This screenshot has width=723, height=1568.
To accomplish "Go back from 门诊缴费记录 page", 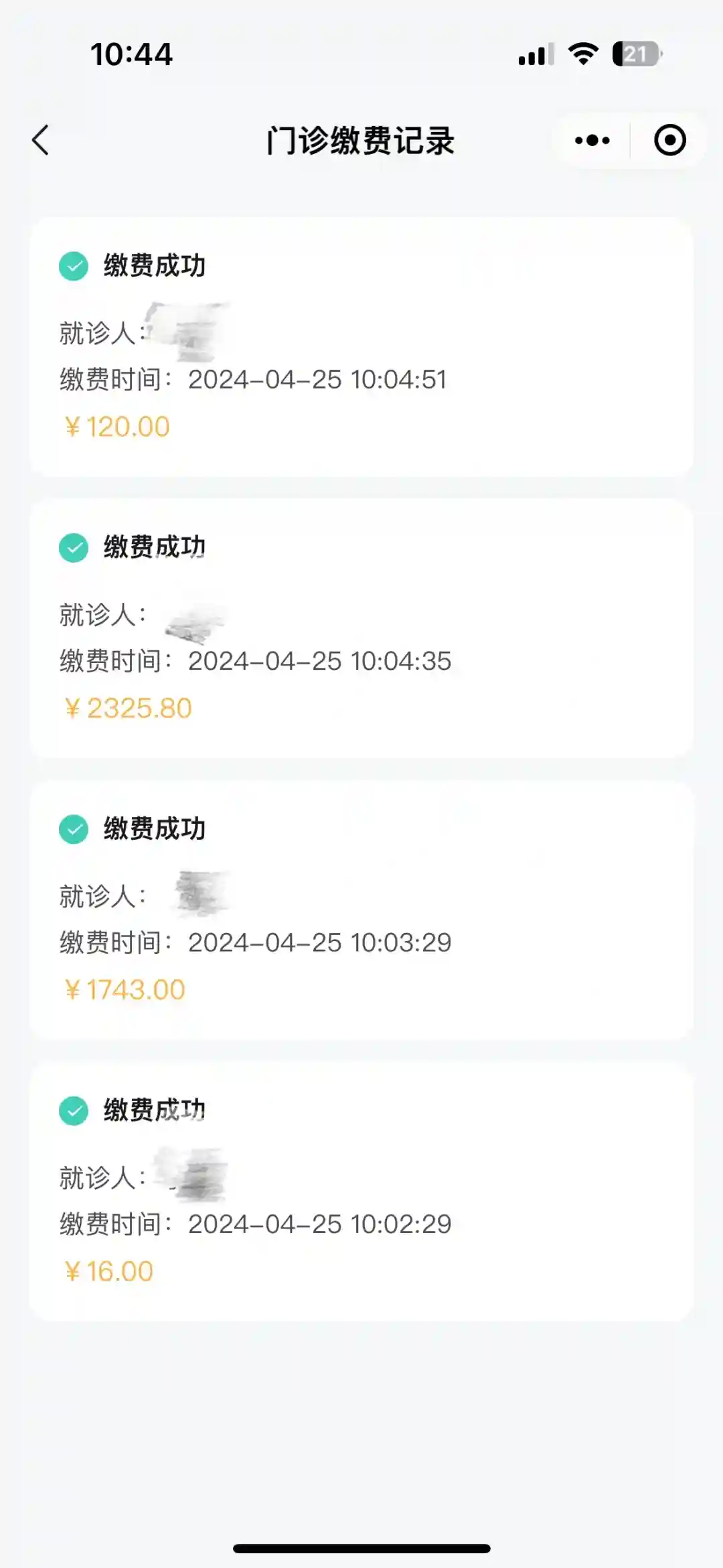I will pyautogui.click(x=41, y=141).
